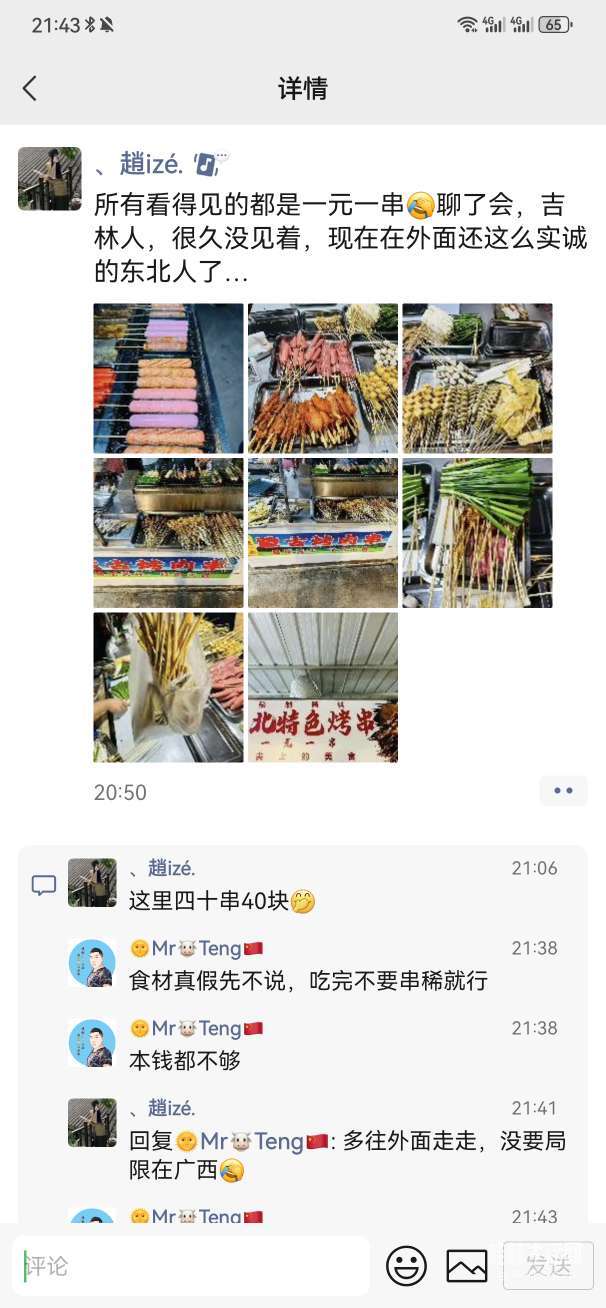Open the poster's profile picture beside the post
Viewport: 606px width, 1308px height.
point(49,179)
